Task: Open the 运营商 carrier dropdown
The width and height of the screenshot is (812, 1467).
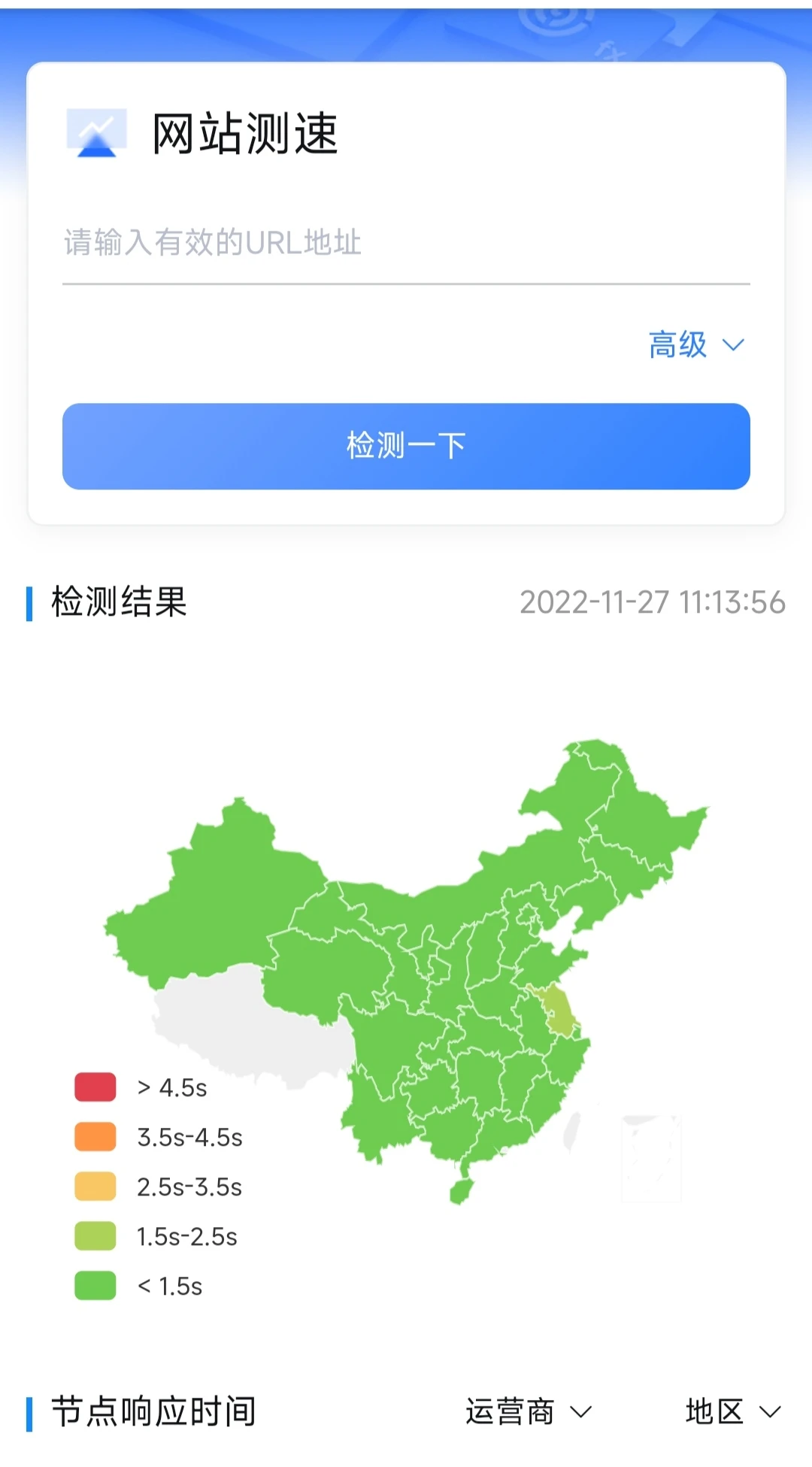Action: (x=529, y=1411)
